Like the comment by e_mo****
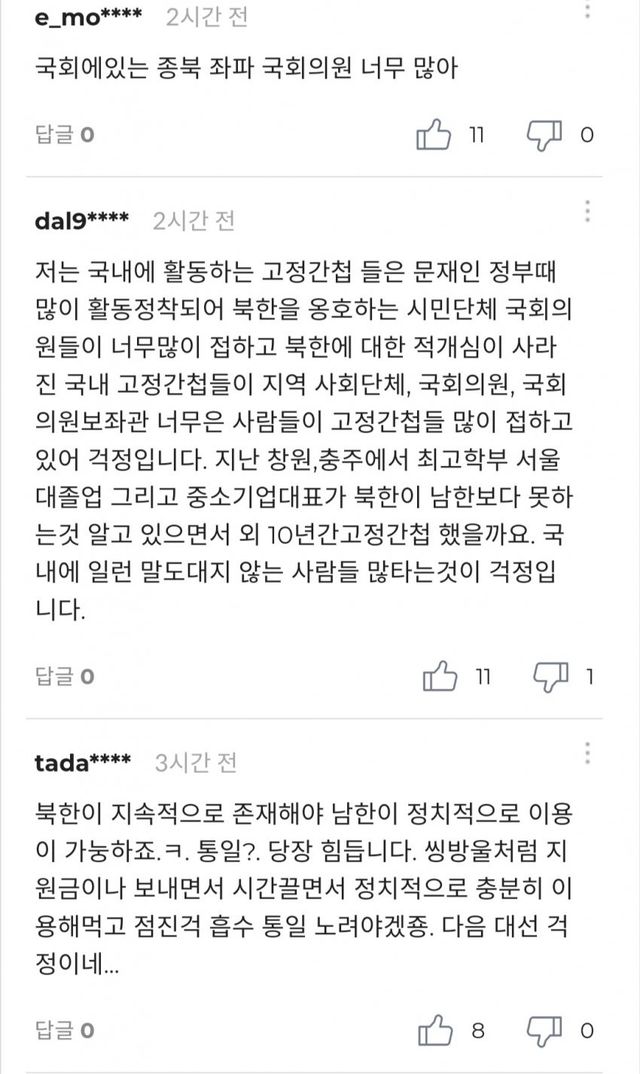Screen dimensions: 640x1074 coord(434,134)
